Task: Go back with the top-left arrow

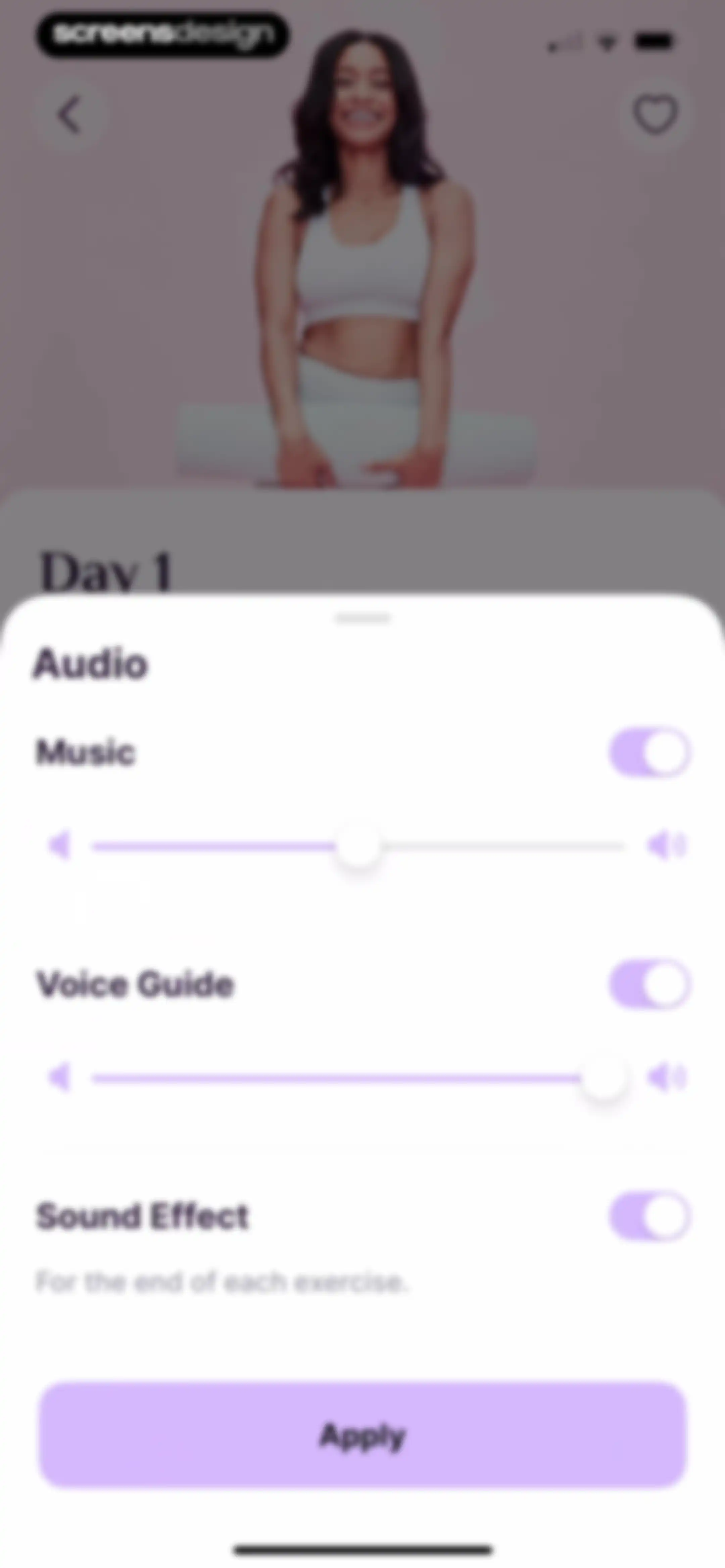Action: [69, 114]
